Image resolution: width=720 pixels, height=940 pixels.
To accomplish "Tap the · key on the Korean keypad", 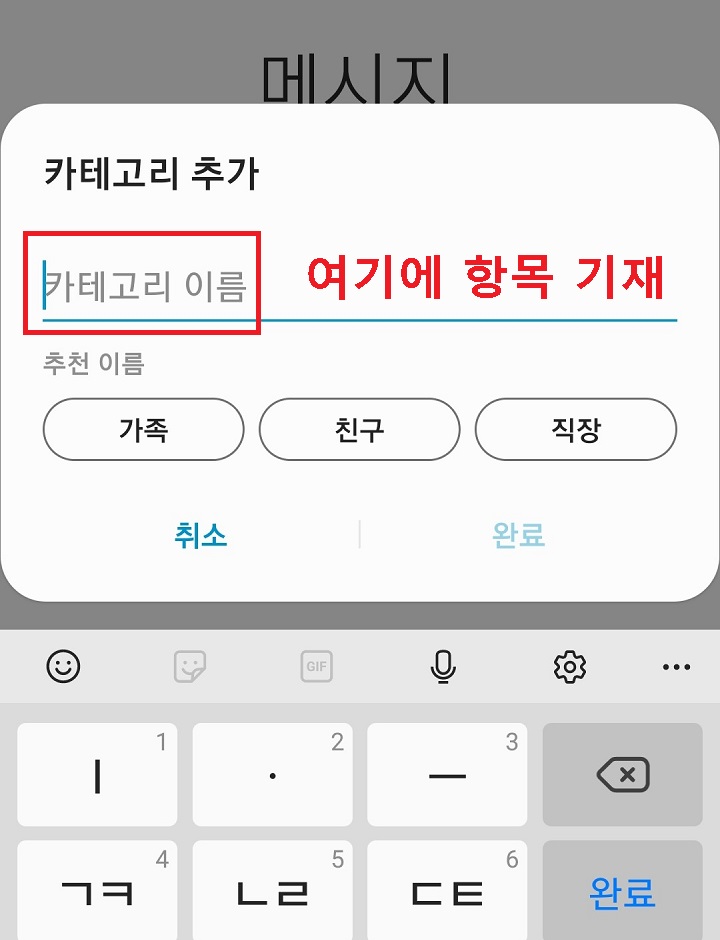I will tap(272, 775).
